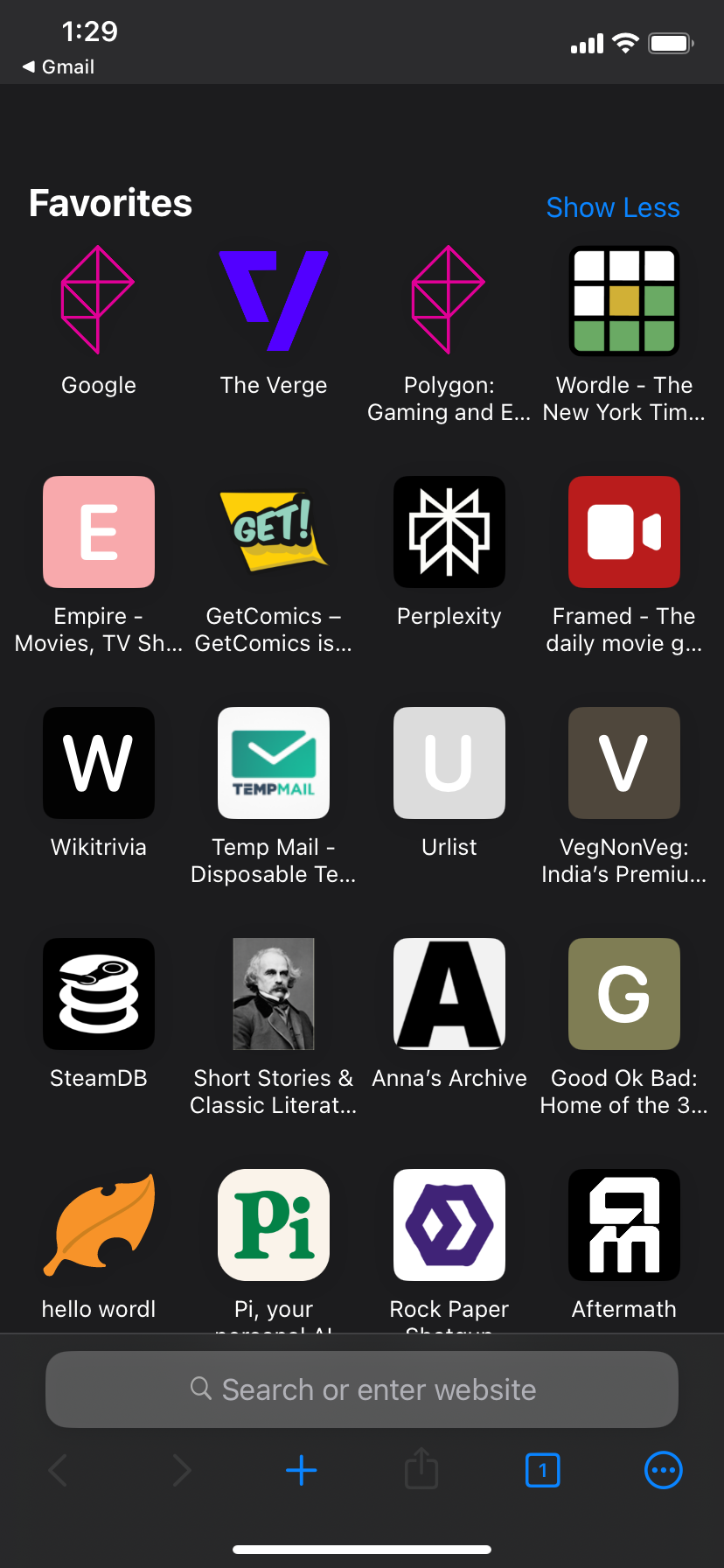
Task: Open the Urlist favorite
Action: click(x=449, y=763)
